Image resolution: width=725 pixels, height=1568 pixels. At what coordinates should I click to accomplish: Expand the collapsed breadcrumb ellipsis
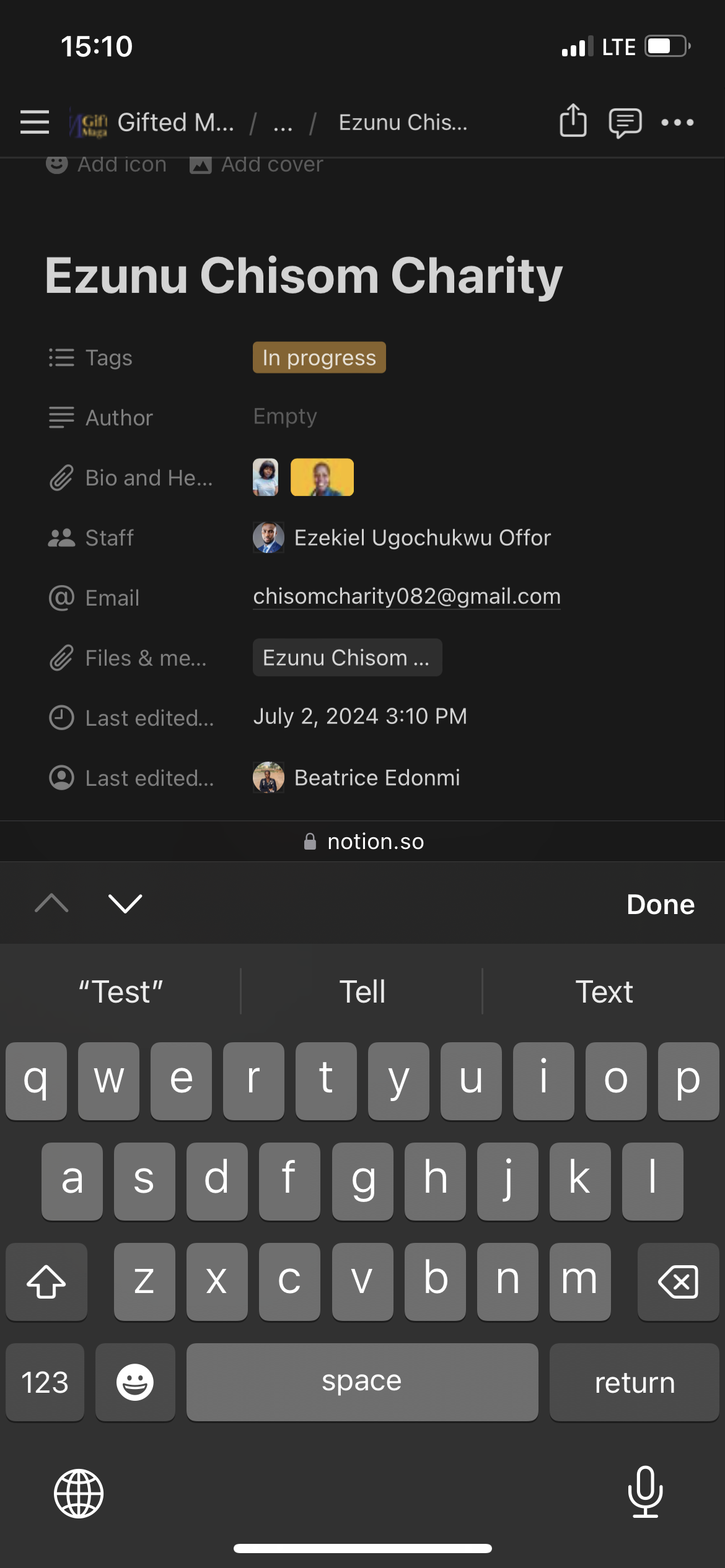(283, 123)
